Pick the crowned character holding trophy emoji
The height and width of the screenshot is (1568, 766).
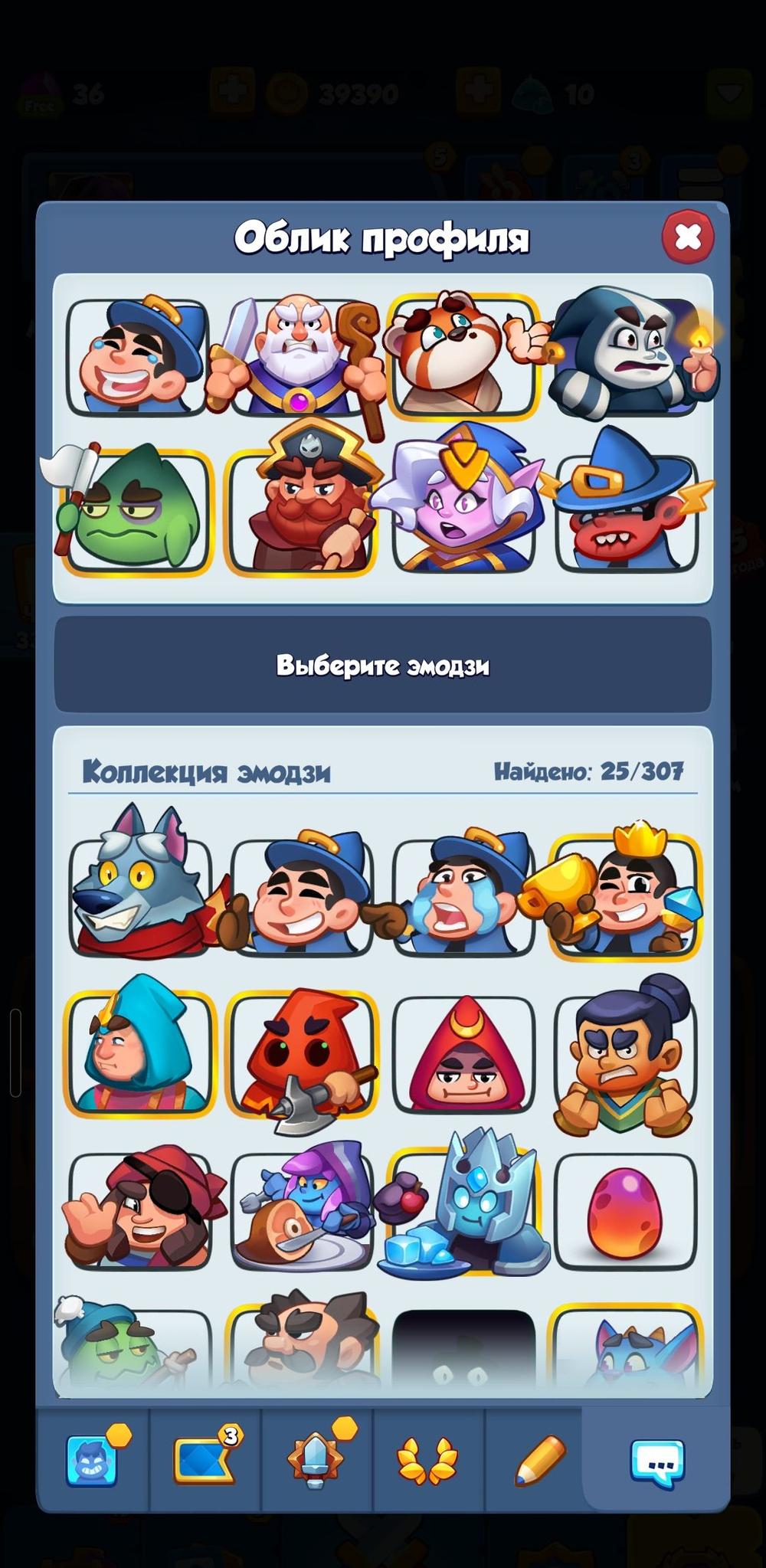pyautogui.click(x=624, y=896)
